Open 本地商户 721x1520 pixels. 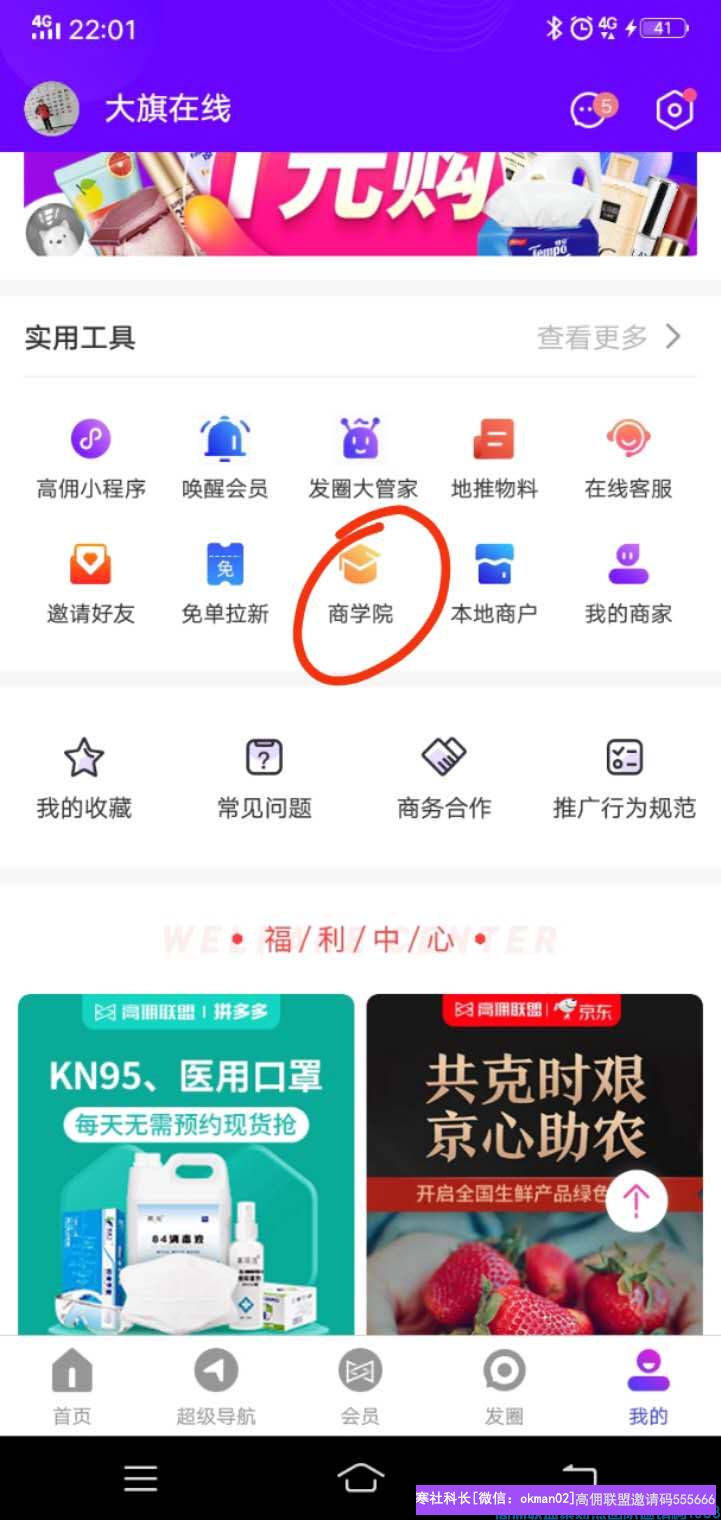tap(494, 584)
